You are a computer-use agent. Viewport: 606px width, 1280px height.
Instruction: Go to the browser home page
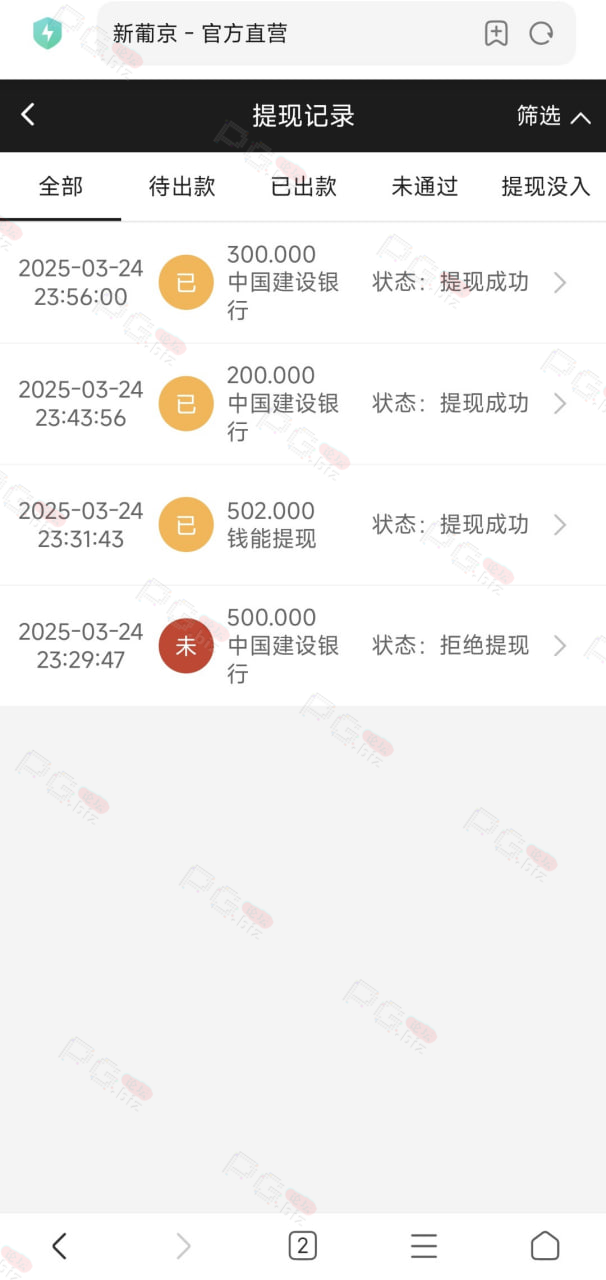pos(545,1245)
